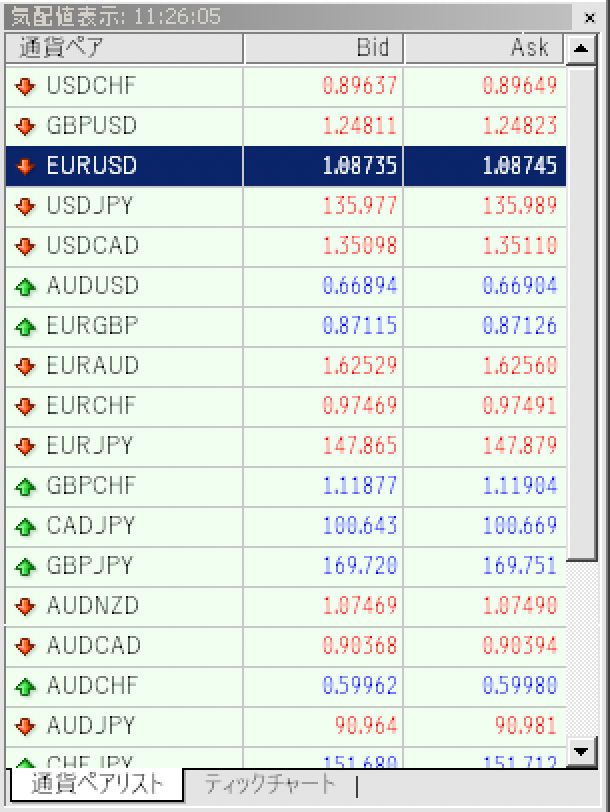The image size is (610, 812).
Task: Click the scrollbar down arrow
Action: tap(580, 750)
